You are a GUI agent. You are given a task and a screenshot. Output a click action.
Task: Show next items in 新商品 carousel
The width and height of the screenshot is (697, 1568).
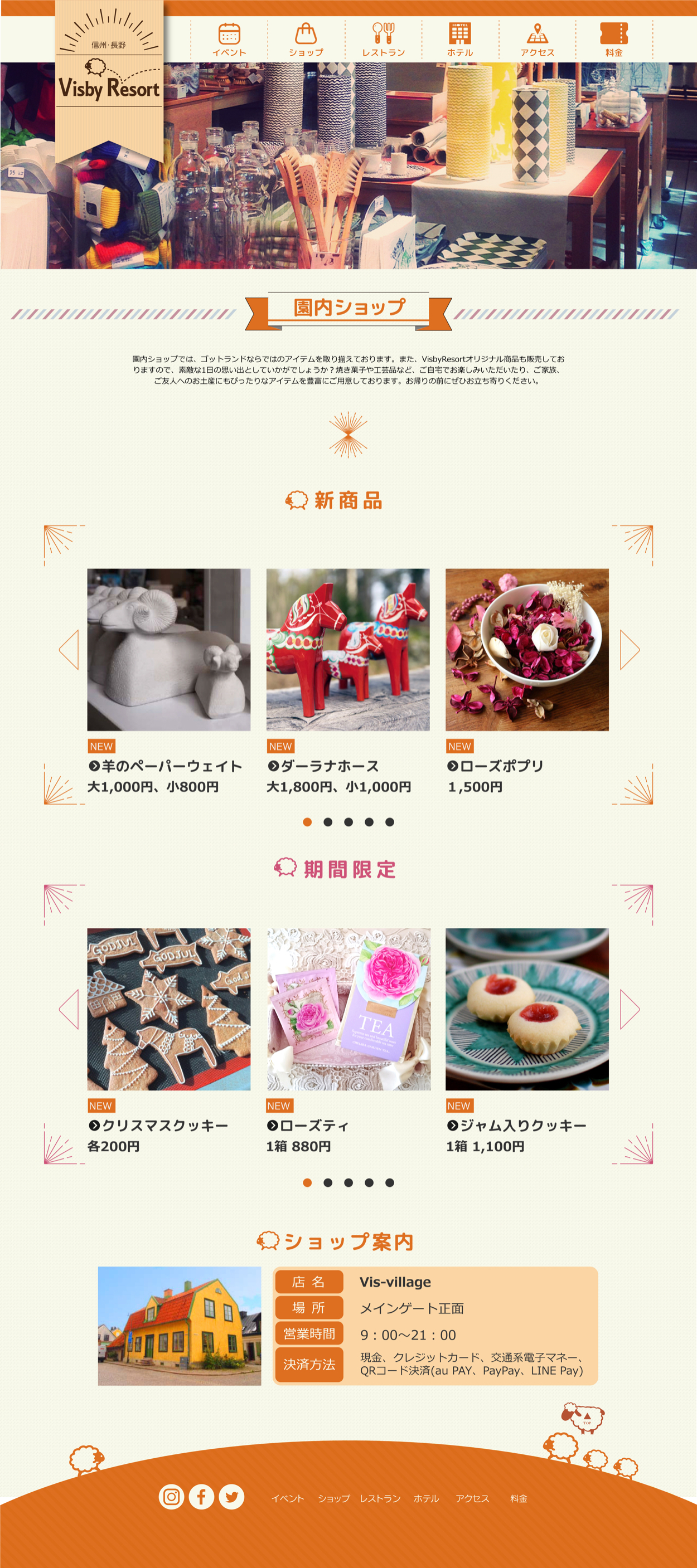click(630, 650)
